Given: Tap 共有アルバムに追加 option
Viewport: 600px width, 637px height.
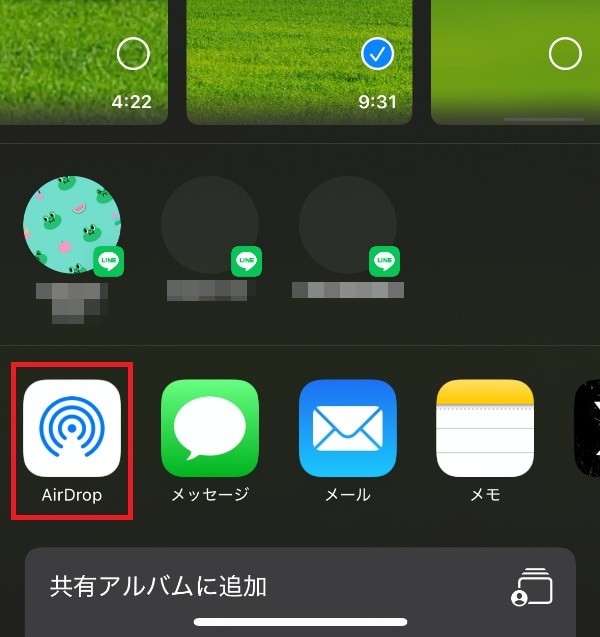Looking at the screenshot, I should [x=300, y=586].
